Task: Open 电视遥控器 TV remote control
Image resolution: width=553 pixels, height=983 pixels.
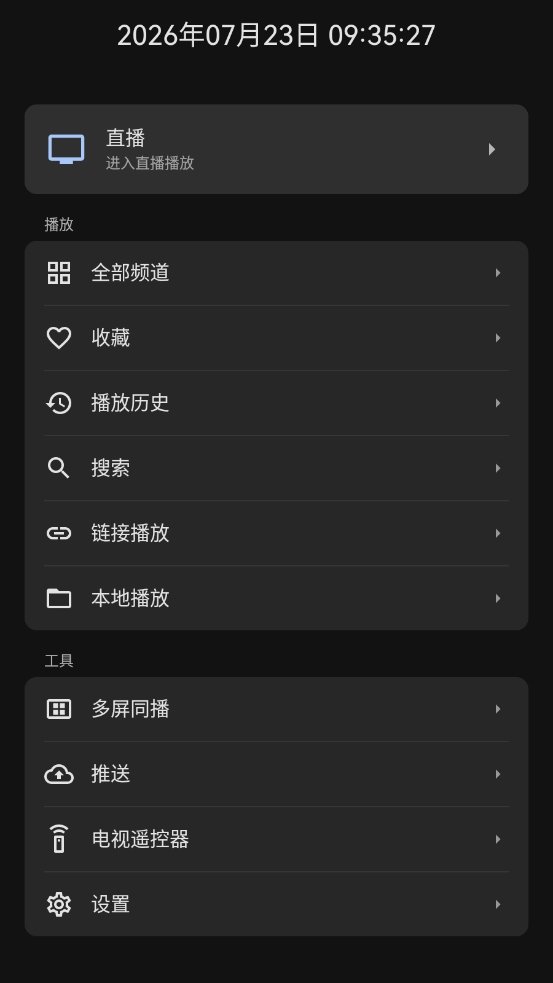Action: pyautogui.click(x=276, y=839)
